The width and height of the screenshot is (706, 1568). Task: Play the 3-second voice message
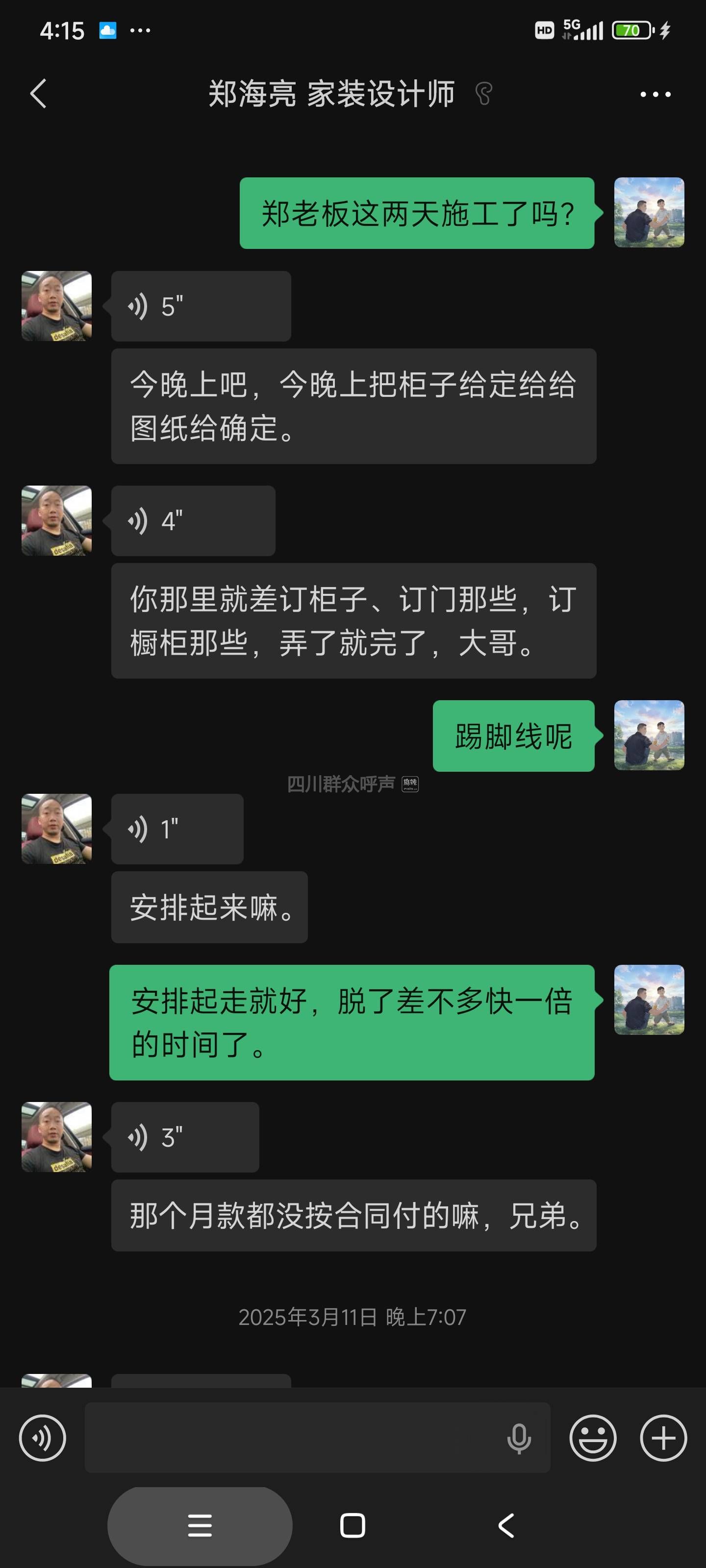[184, 1137]
